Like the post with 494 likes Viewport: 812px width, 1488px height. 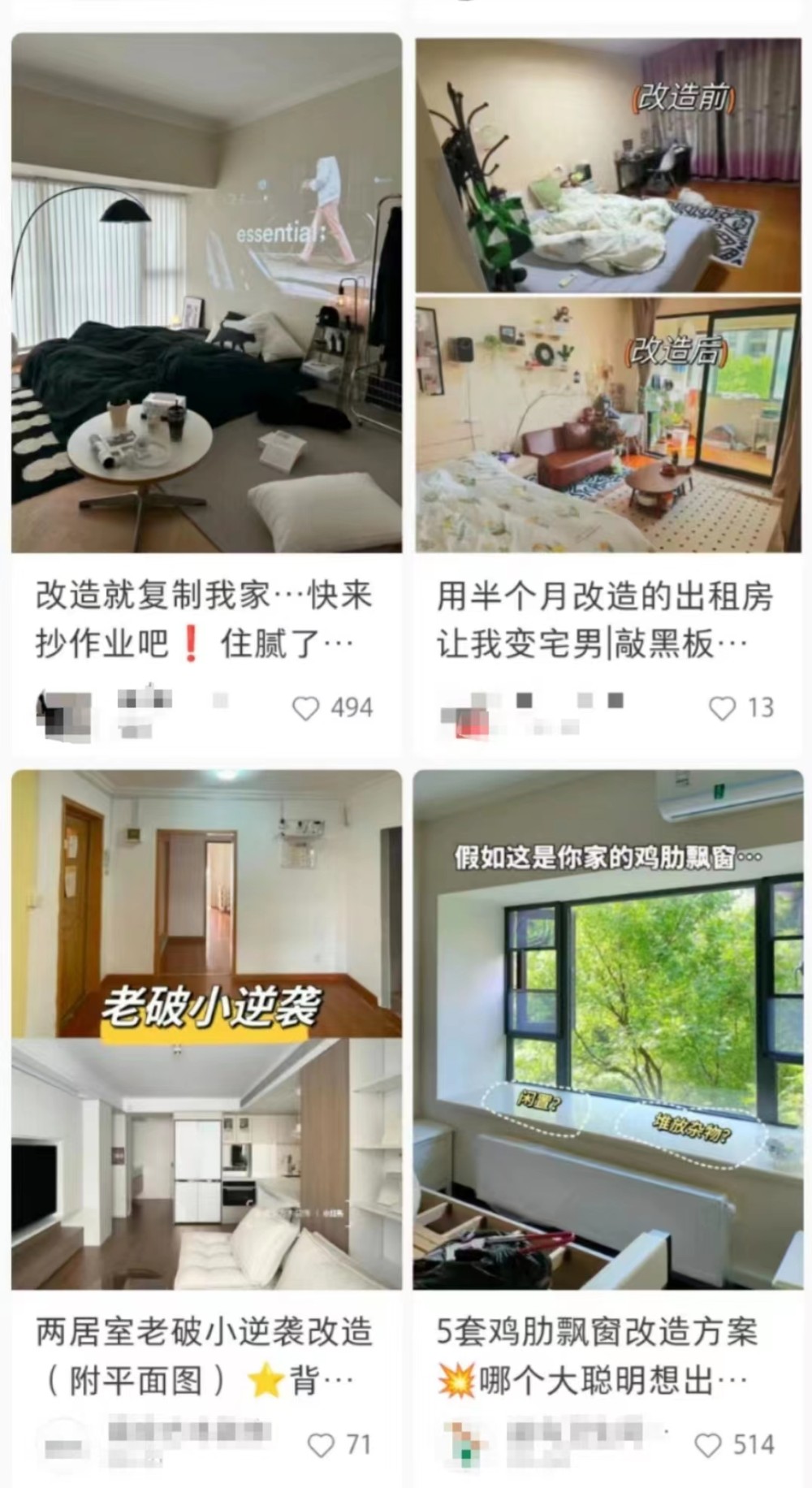tap(306, 708)
